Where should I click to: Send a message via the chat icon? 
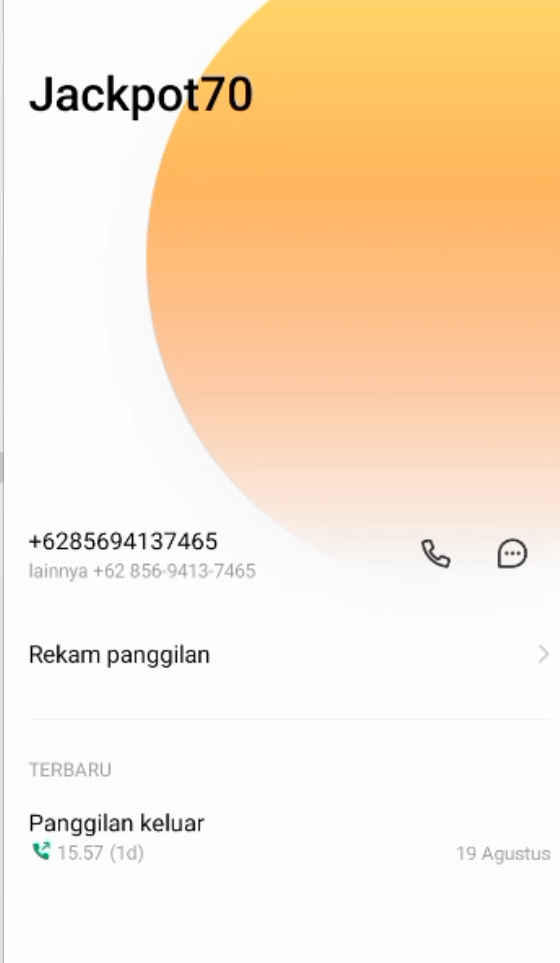(512, 554)
